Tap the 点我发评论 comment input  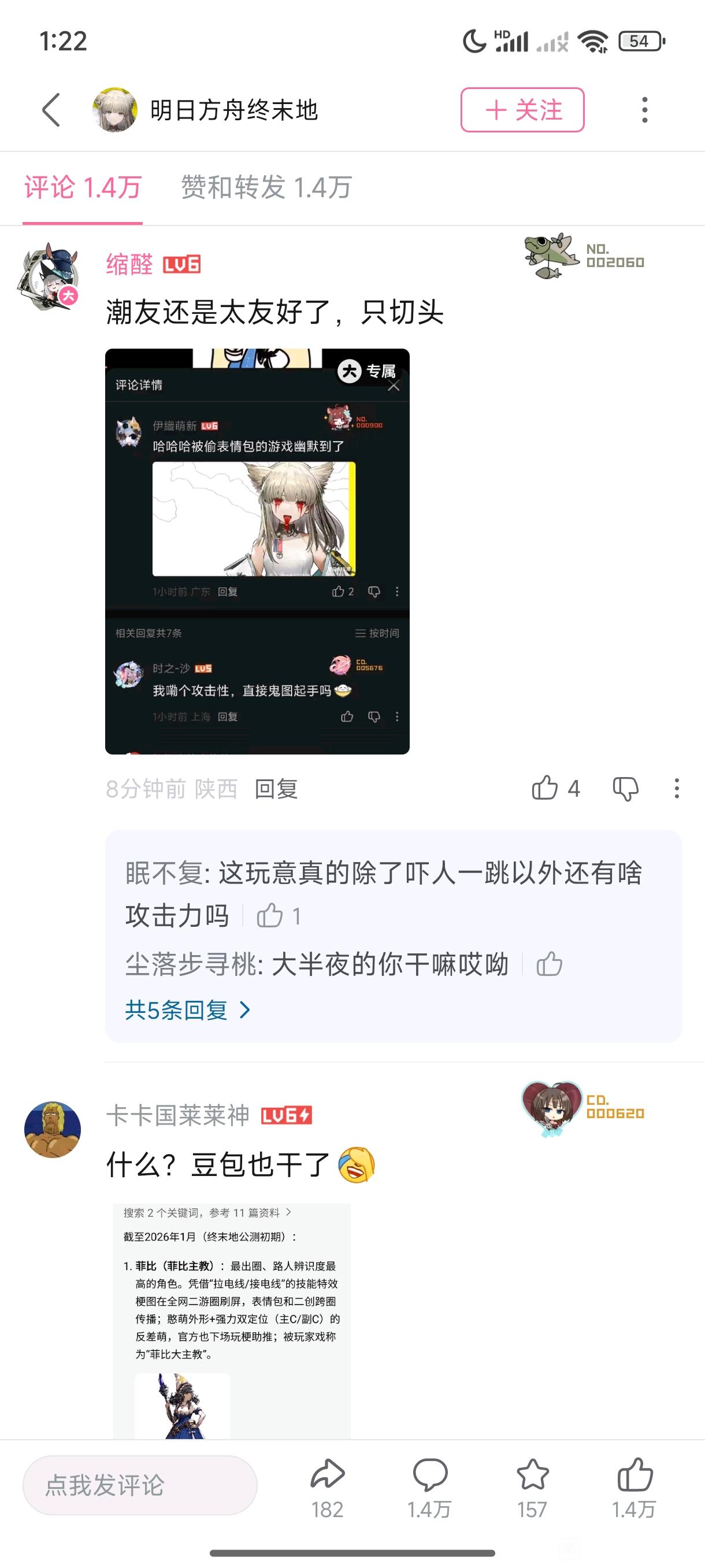coord(140,1485)
